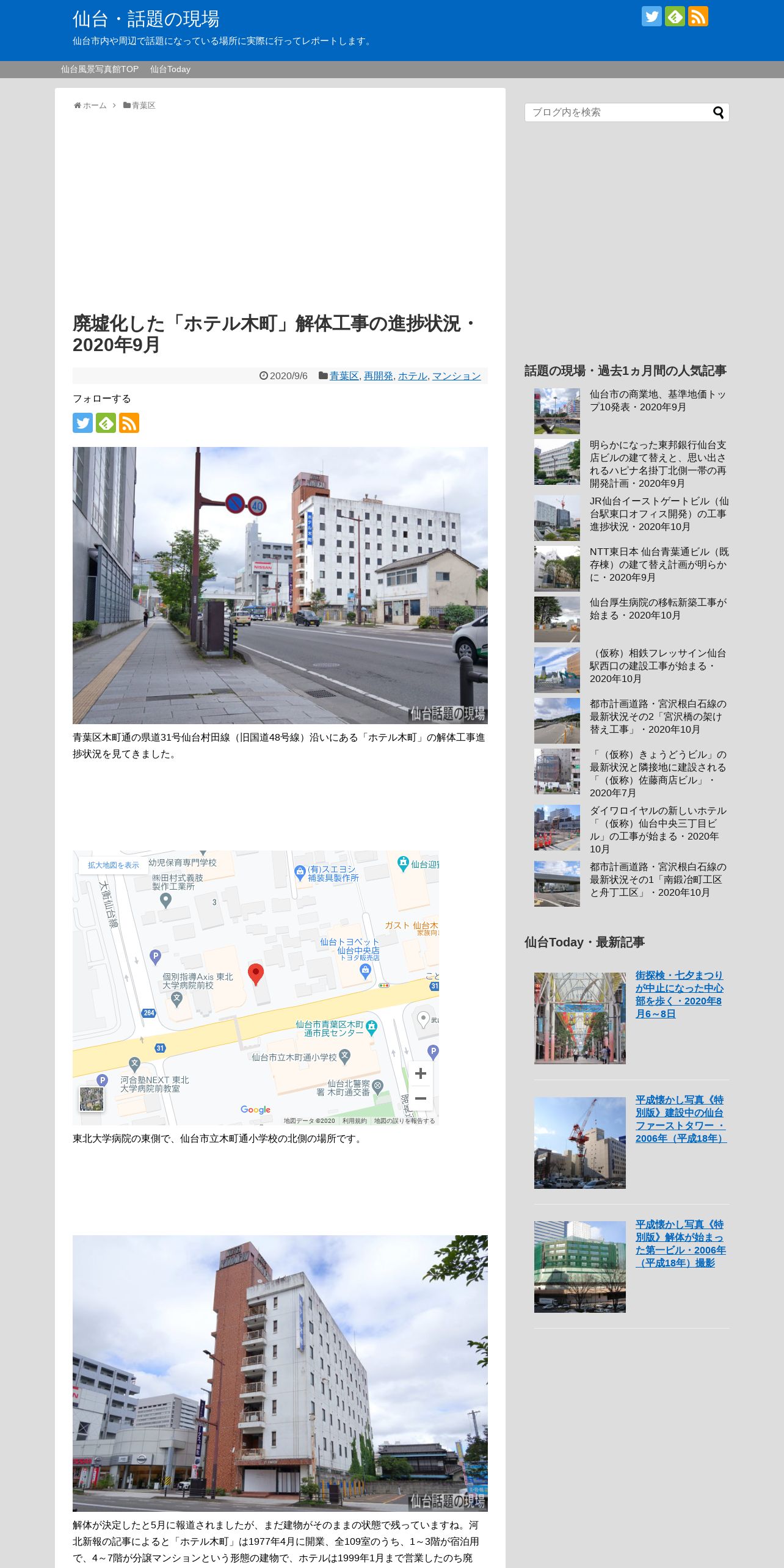
Task: Tap the Feedly icon under フォローする
Action: pos(106,423)
